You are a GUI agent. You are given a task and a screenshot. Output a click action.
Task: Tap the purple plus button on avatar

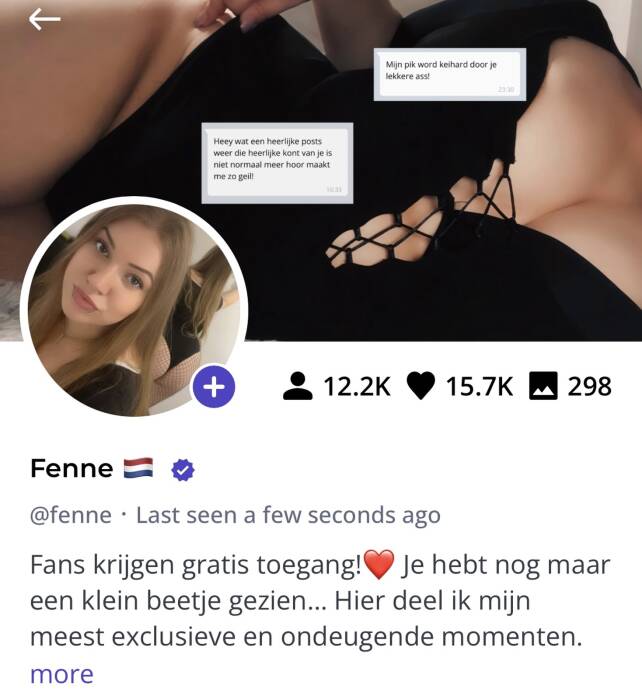coord(213,386)
